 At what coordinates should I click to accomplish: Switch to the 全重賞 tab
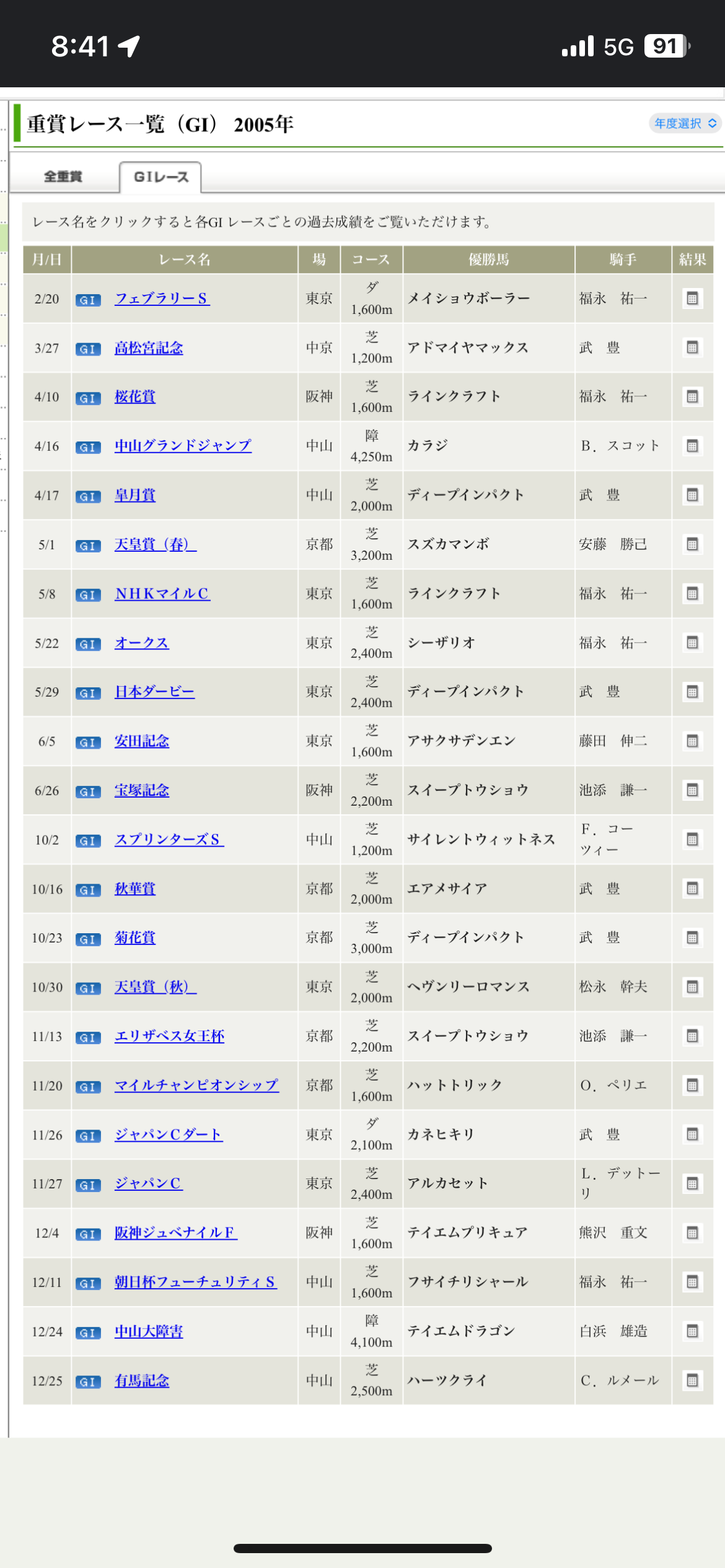click(63, 177)
